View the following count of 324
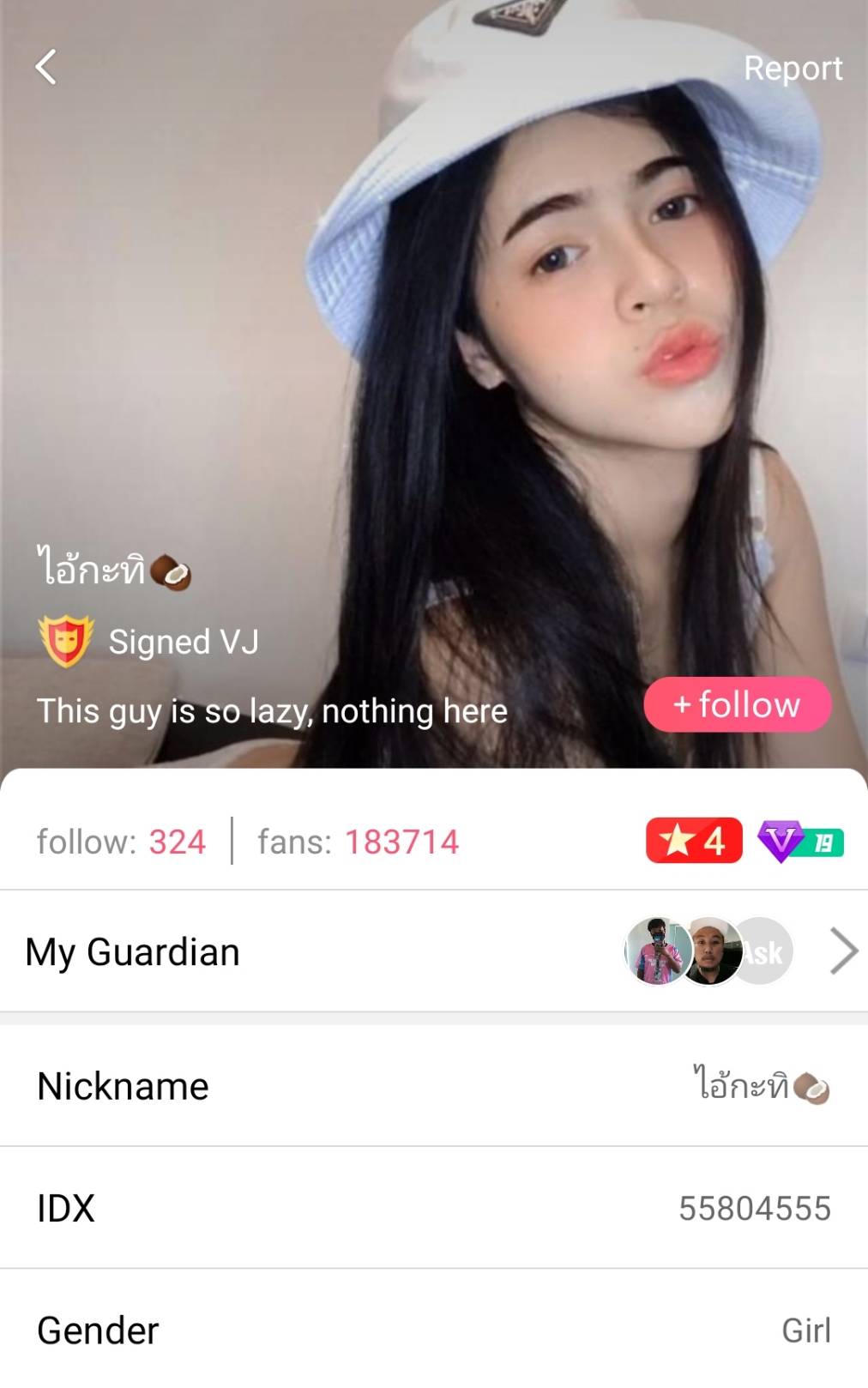868x1388 pixels. click(121, 842)
